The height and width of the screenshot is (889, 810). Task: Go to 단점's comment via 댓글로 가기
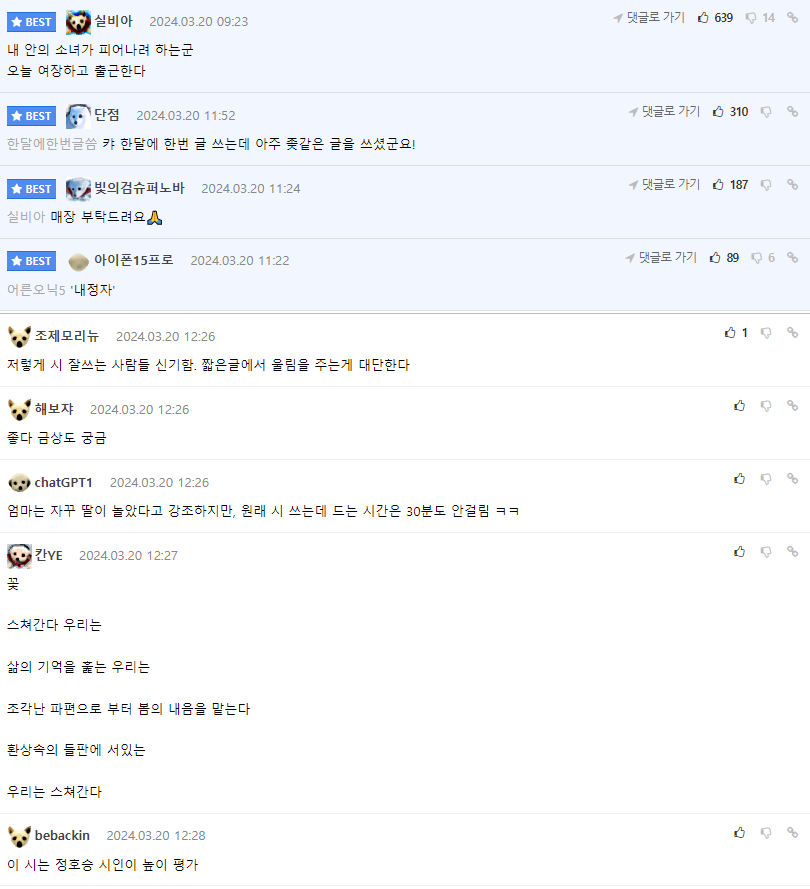pyautogui.click(x=664, y=112)
